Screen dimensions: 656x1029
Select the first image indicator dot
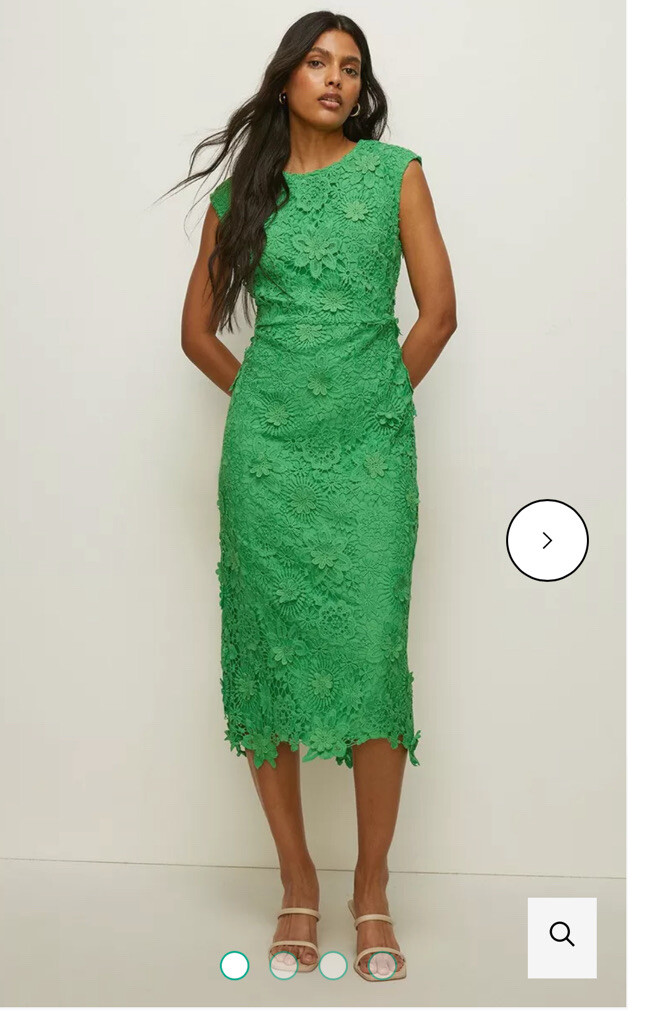234,965
